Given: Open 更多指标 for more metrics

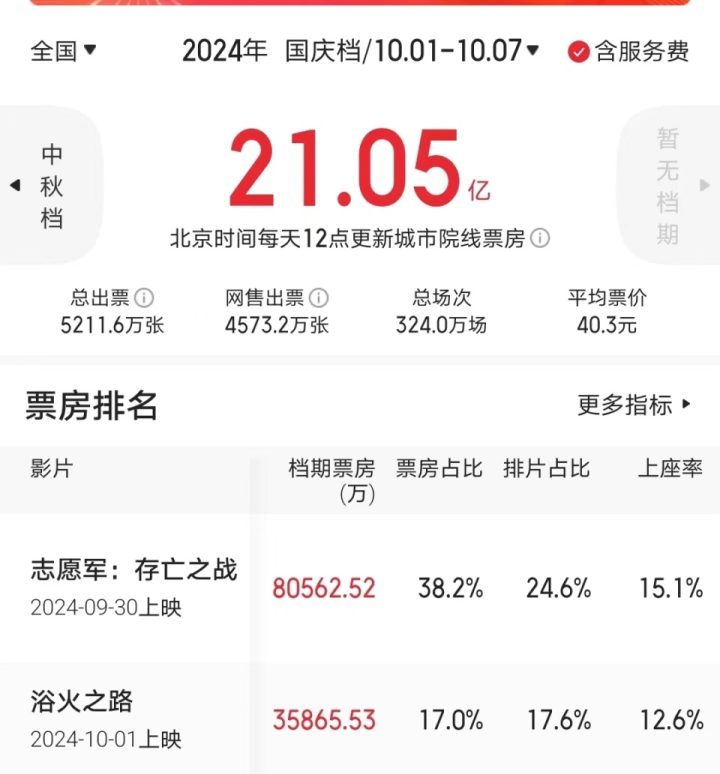Looking at the screenshot, I should (x=634, y=405).
